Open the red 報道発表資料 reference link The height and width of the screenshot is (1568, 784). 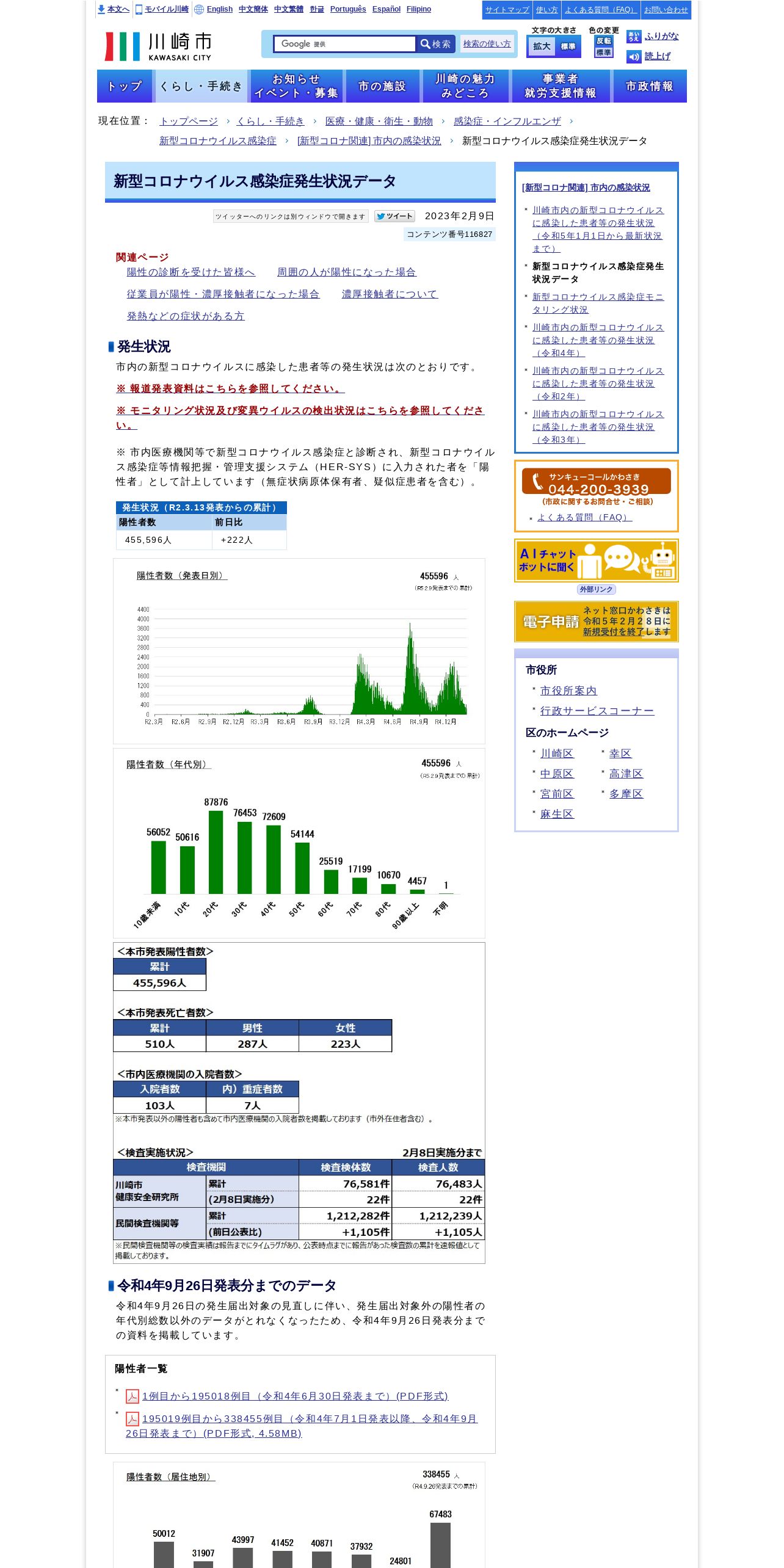click(x=230, y=389)
